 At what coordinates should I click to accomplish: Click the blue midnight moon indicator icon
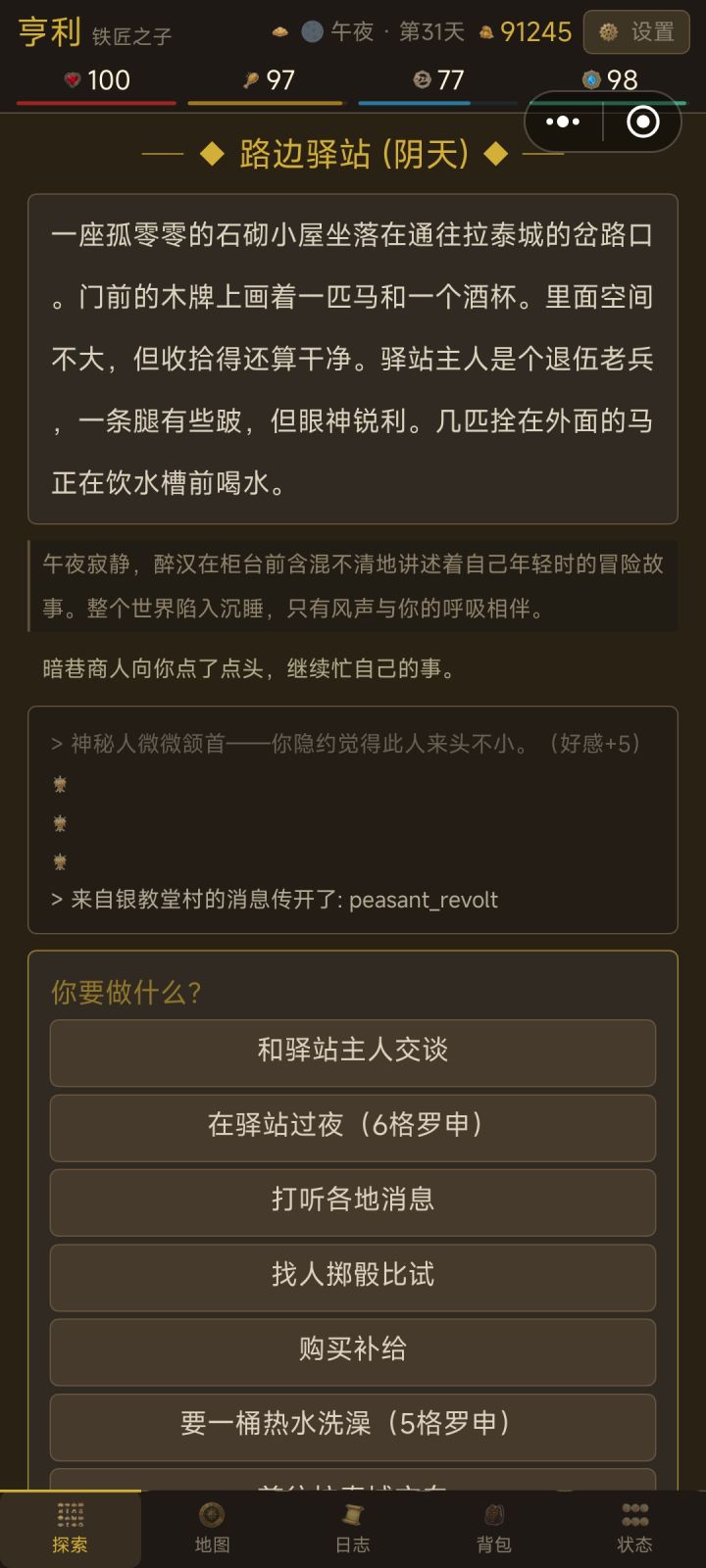click(x=312, y=31)
